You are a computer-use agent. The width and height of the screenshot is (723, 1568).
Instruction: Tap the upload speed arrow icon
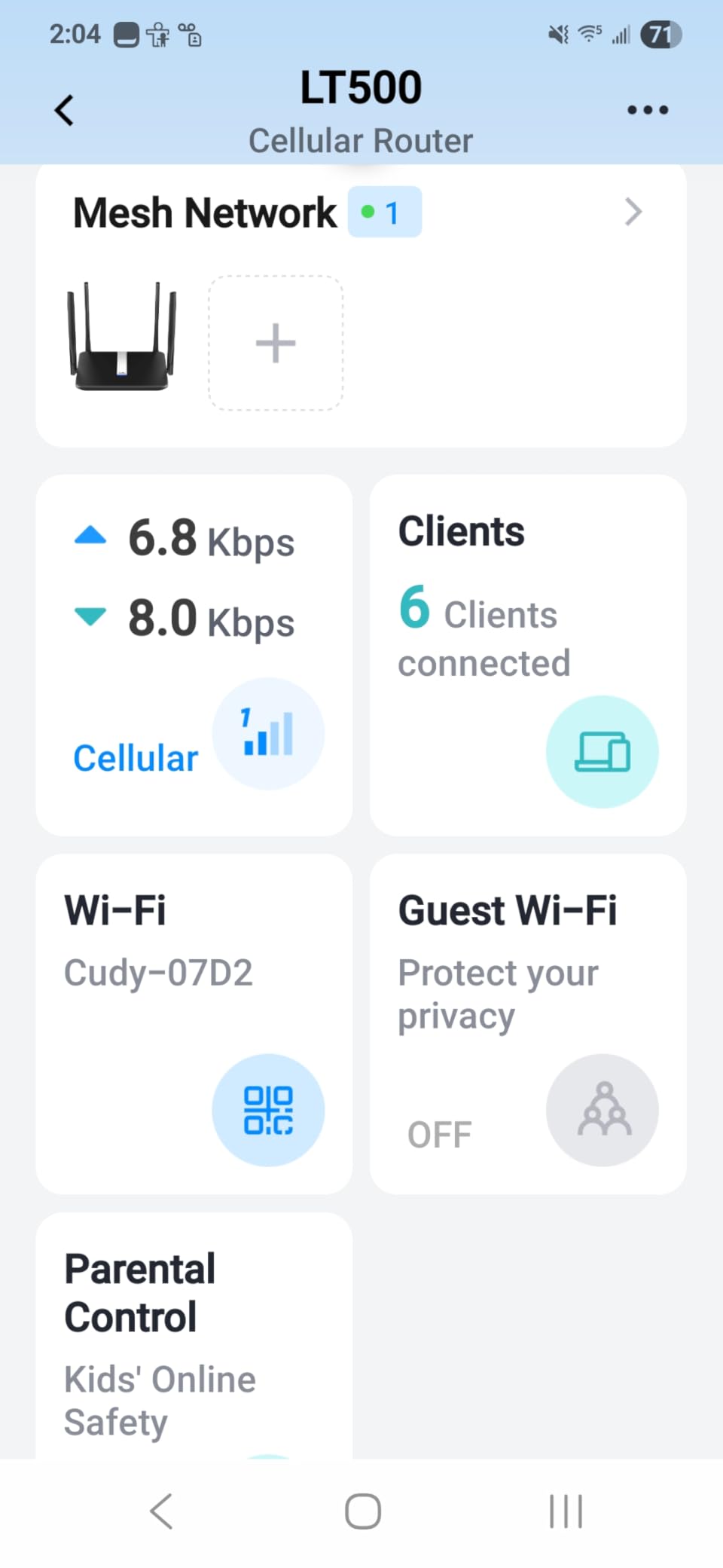click(x=90, y=535)
